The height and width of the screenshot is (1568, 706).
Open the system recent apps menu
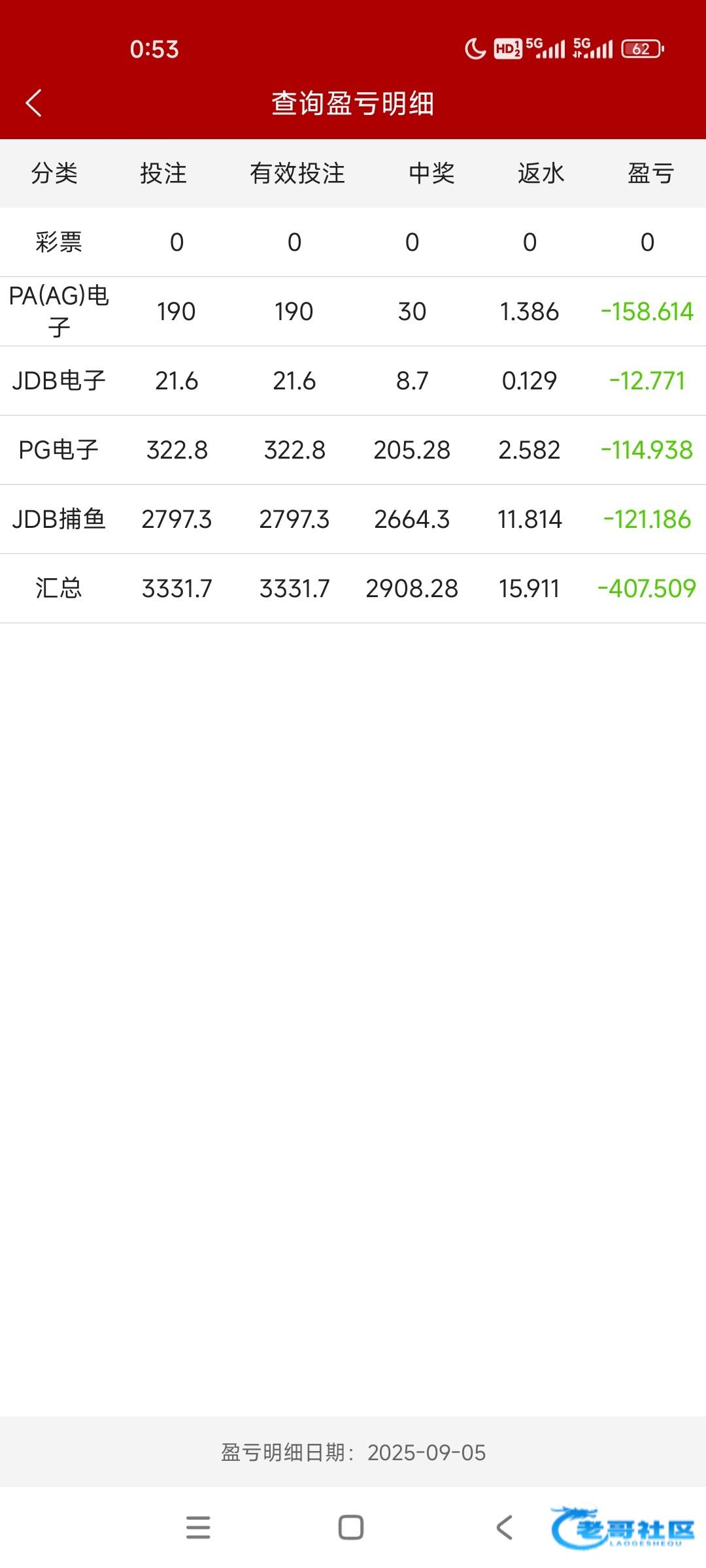(198, 1527)
